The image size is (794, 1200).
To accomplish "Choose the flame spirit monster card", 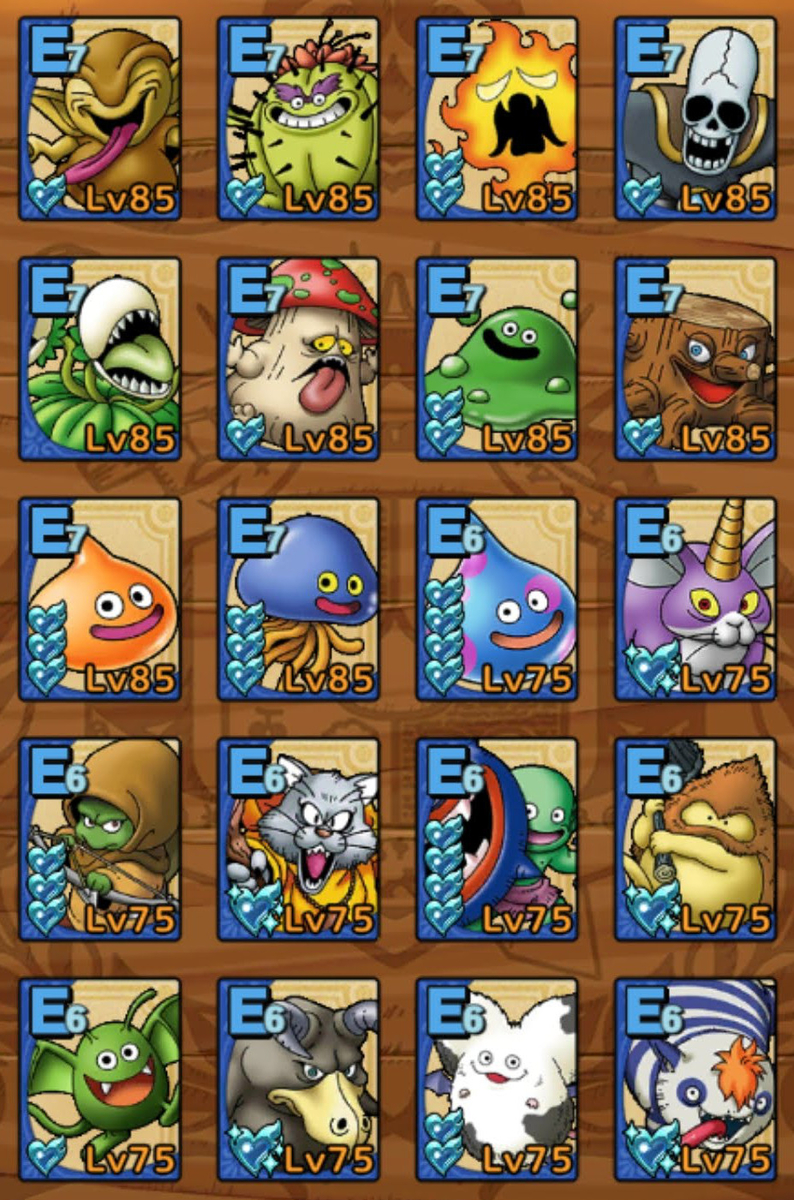I will point(497,118).
